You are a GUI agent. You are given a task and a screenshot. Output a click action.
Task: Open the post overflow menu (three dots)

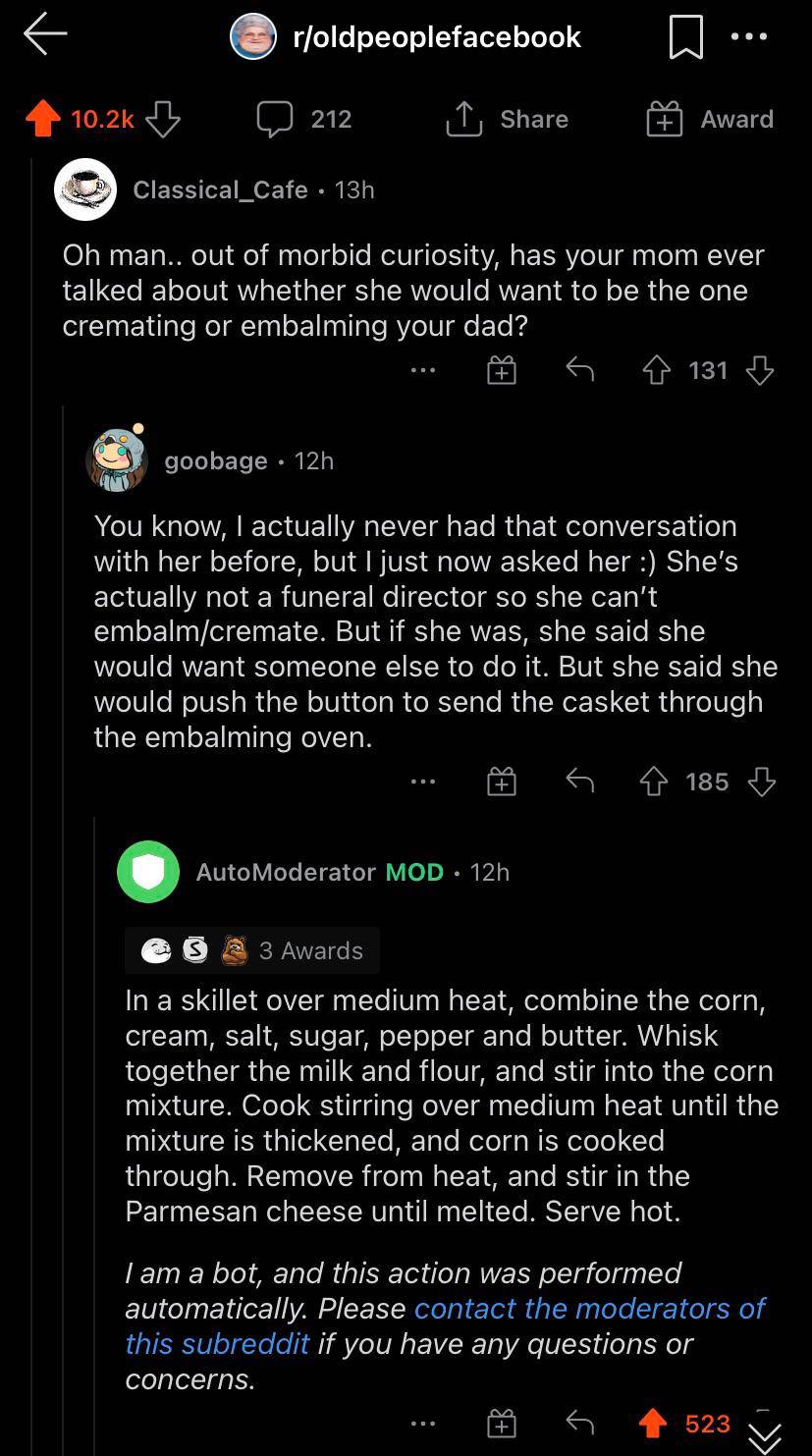click(748, 36)
